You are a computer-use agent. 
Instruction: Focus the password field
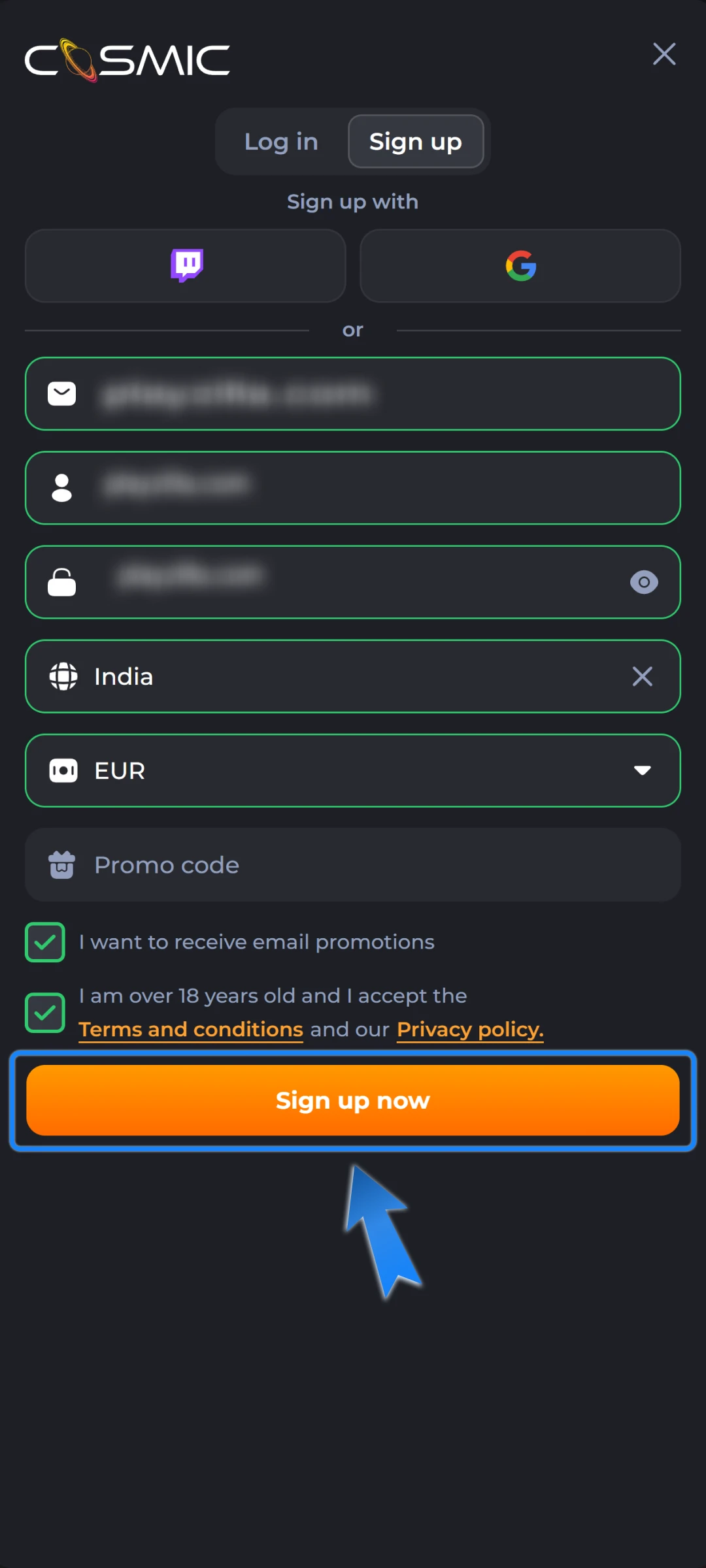[x=340, y=582]
